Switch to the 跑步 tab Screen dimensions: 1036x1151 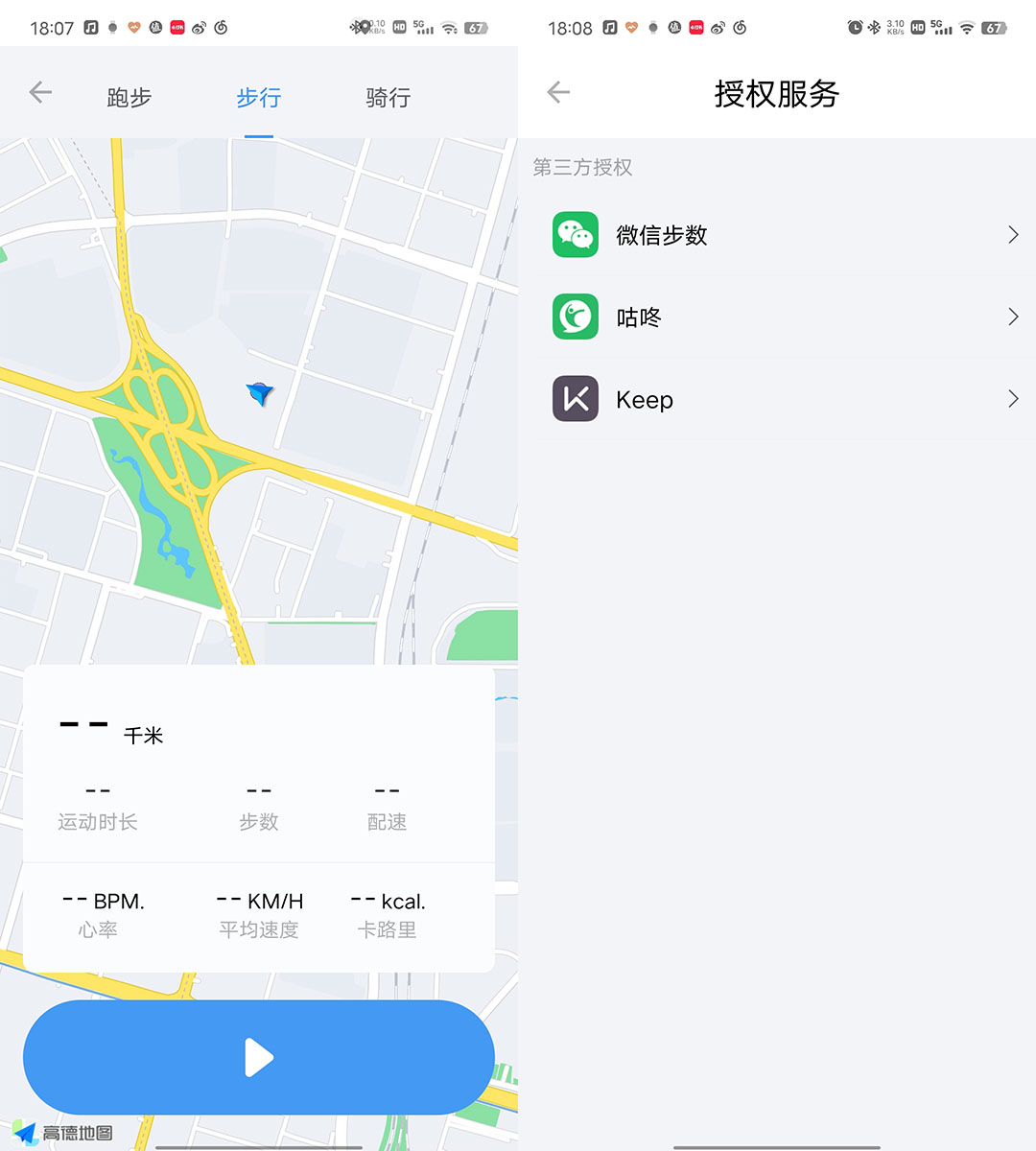(129, 98)
